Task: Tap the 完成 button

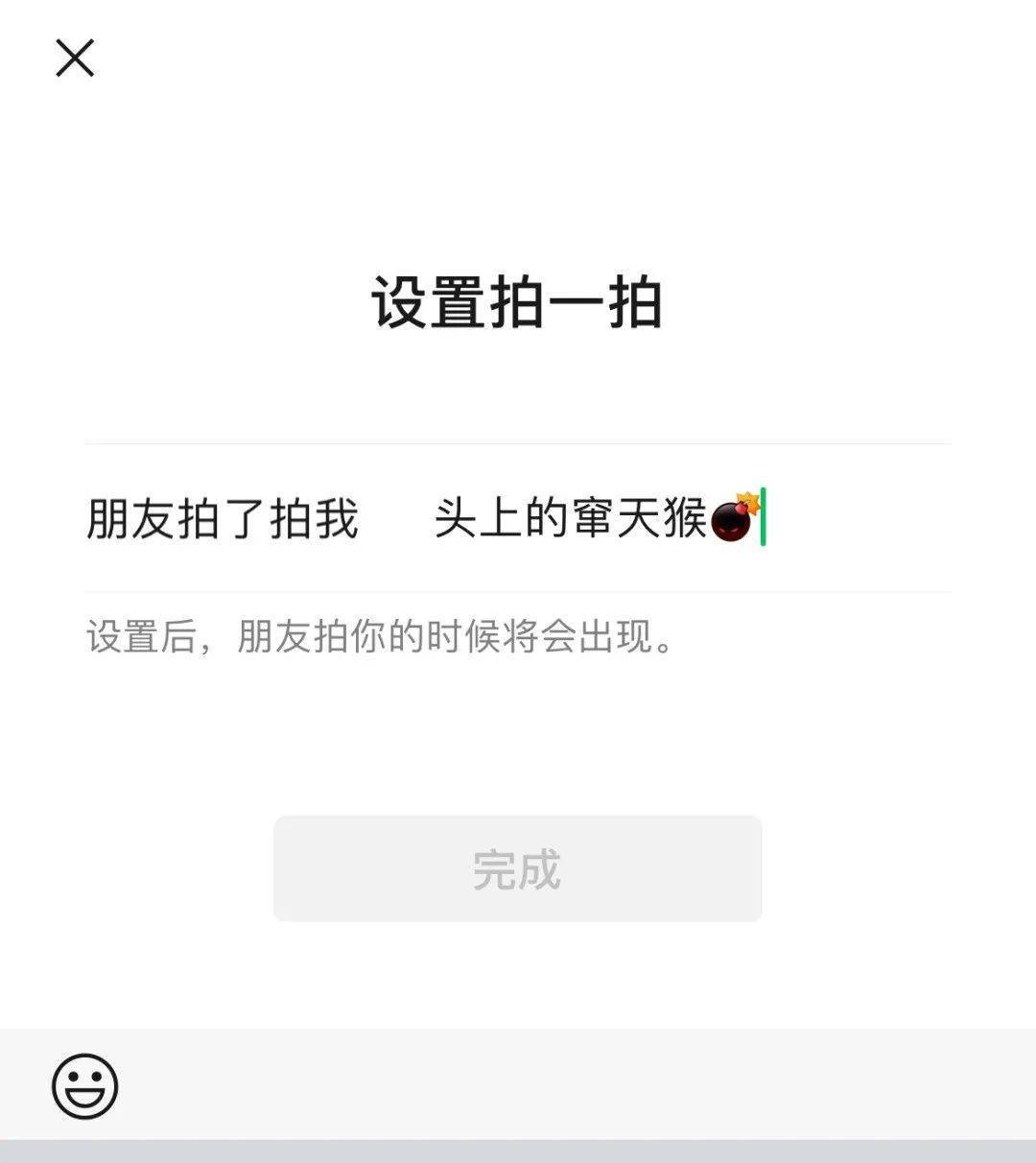Action: coord(517,869)
